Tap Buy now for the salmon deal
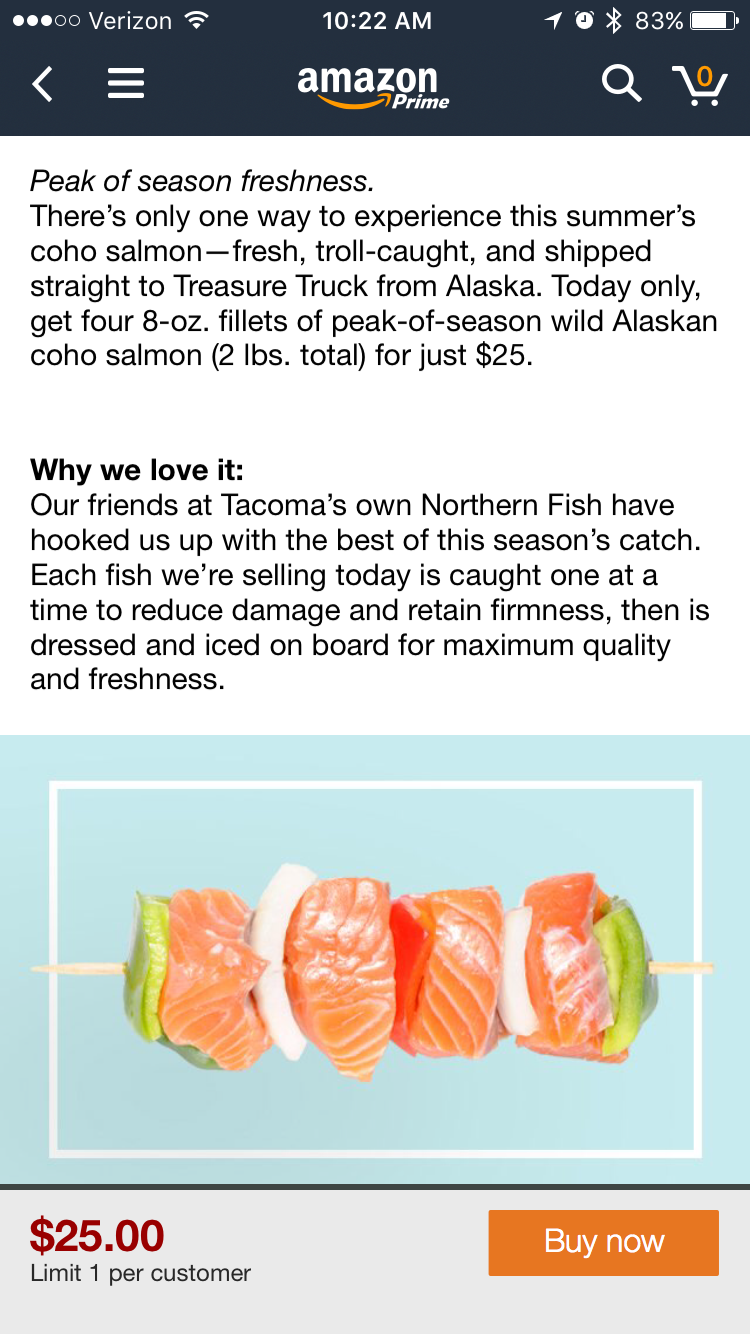This screenshot has height=1334, width=750. click(603, 1242)
